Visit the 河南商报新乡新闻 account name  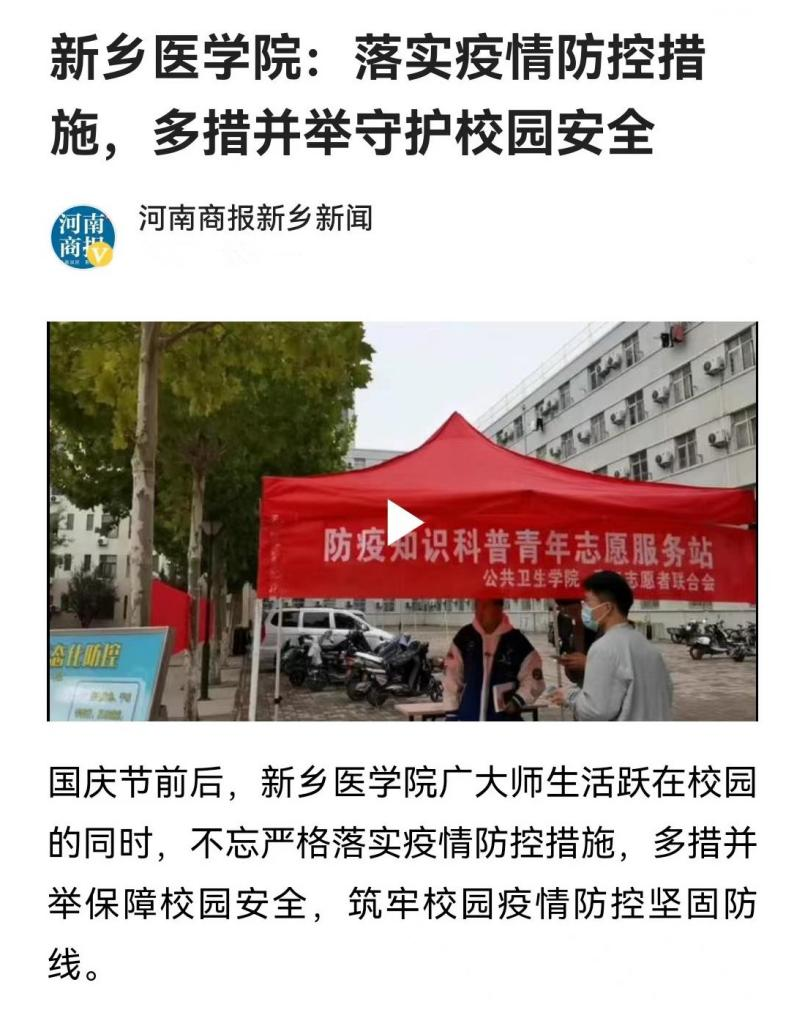(x=255, y=218)
